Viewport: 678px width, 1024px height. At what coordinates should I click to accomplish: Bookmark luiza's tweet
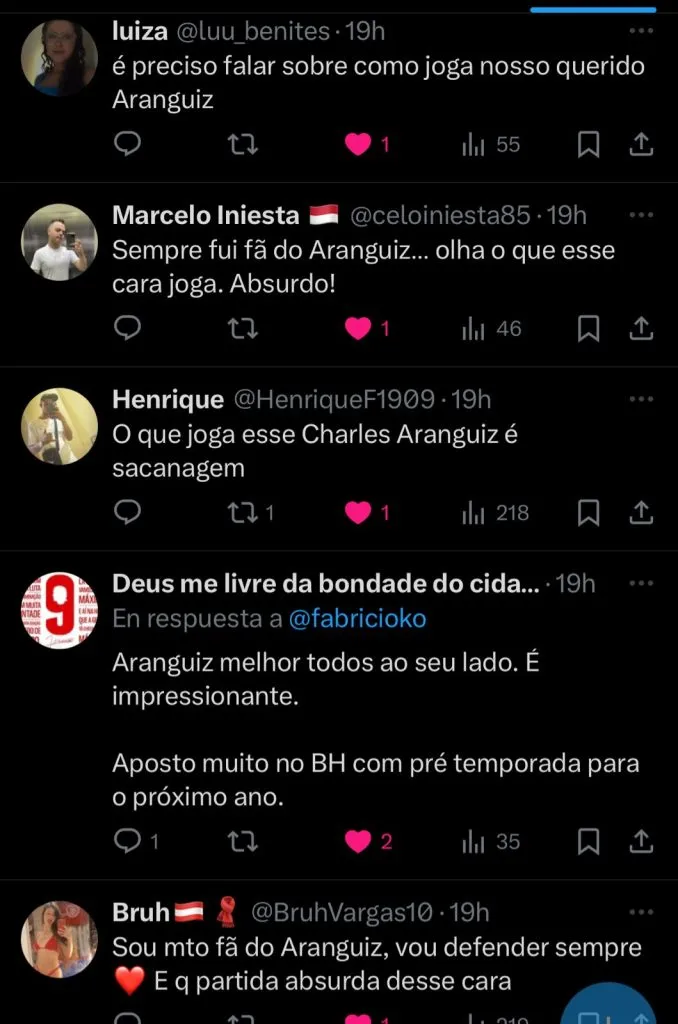click(x=589, y=145)
